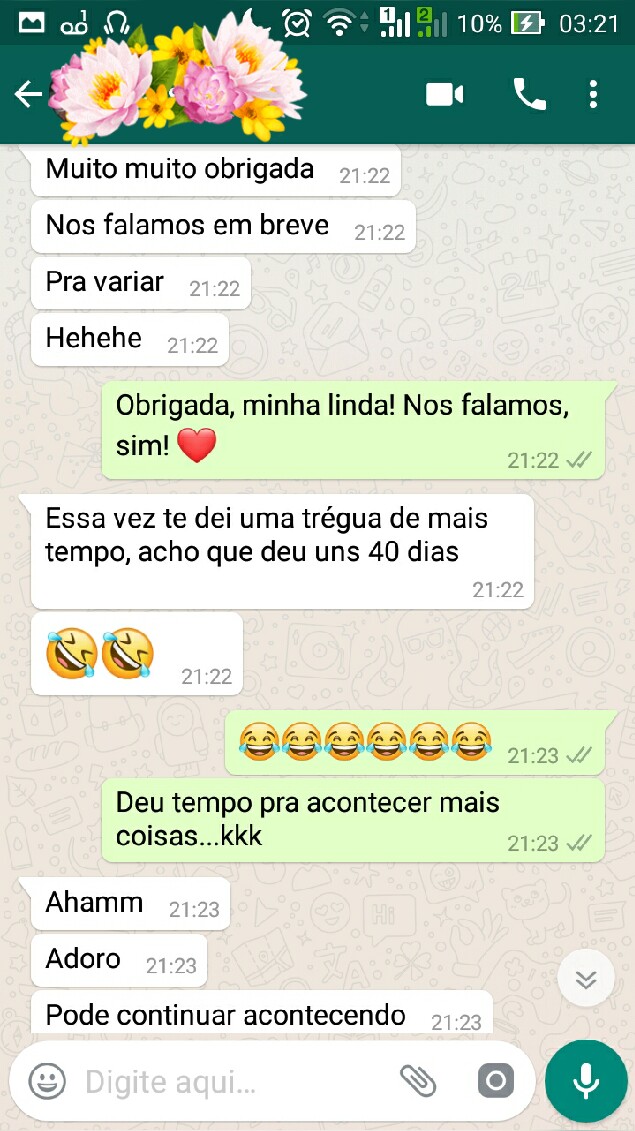
Task: Open the camera from the message bar
Action: [494, 1081]
